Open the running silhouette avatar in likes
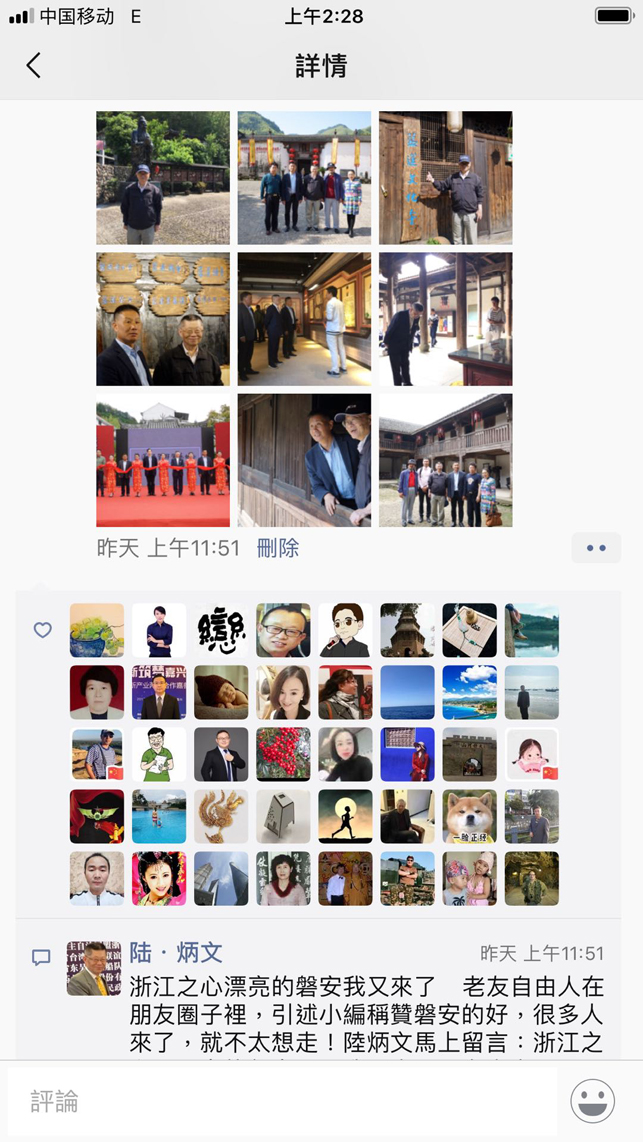The image size is (643, 1142). click(x=345, y=816)
